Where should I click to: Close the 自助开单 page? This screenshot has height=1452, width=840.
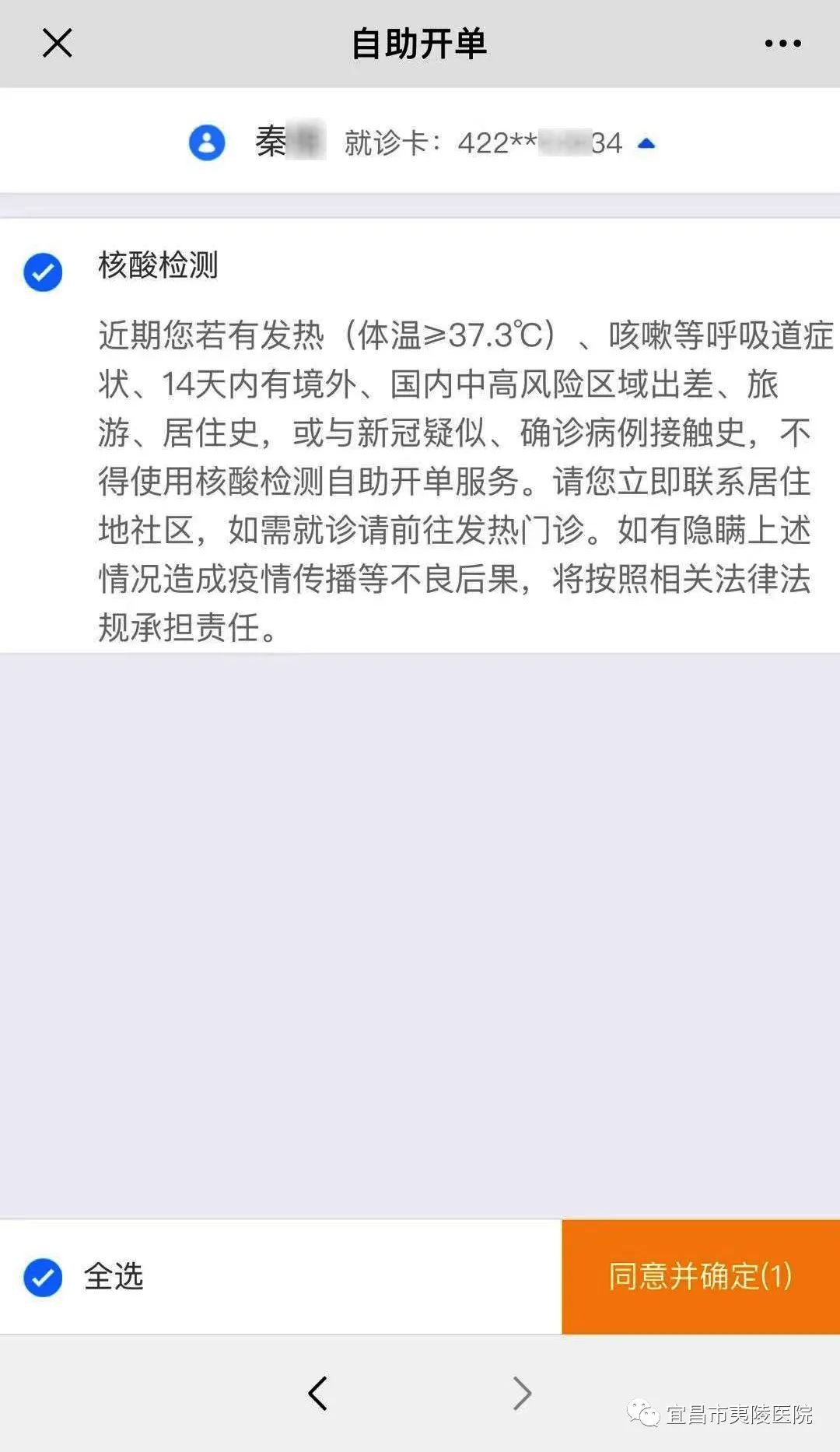point(57,43)
